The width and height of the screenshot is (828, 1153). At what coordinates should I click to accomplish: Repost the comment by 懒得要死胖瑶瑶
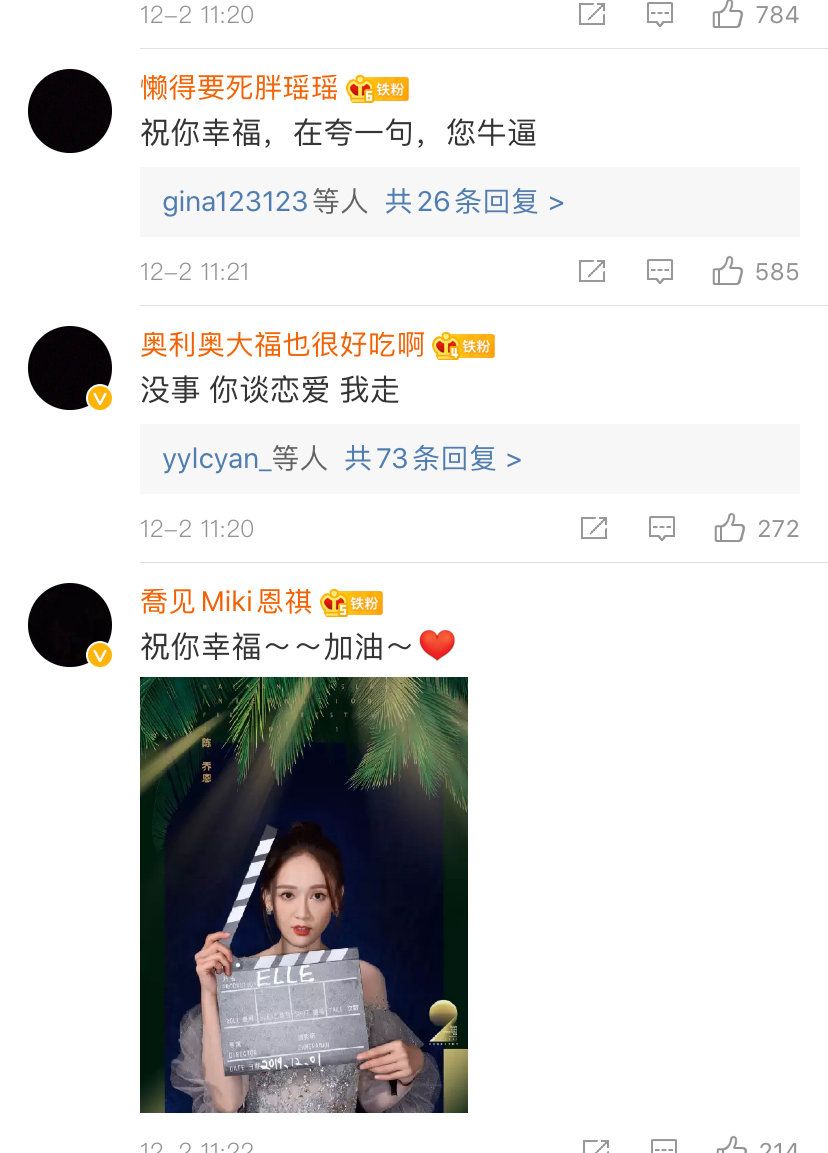[592, 271]
